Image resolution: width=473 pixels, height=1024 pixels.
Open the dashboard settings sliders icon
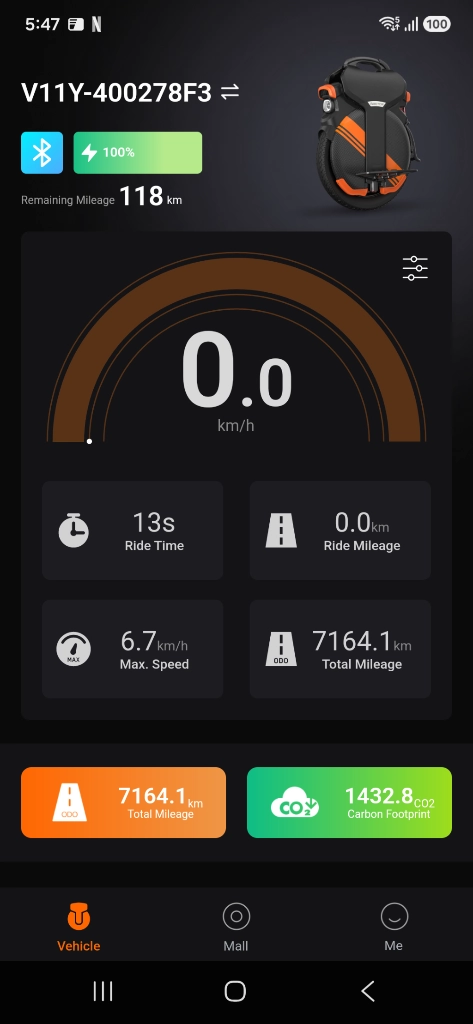tap(415, 268)
